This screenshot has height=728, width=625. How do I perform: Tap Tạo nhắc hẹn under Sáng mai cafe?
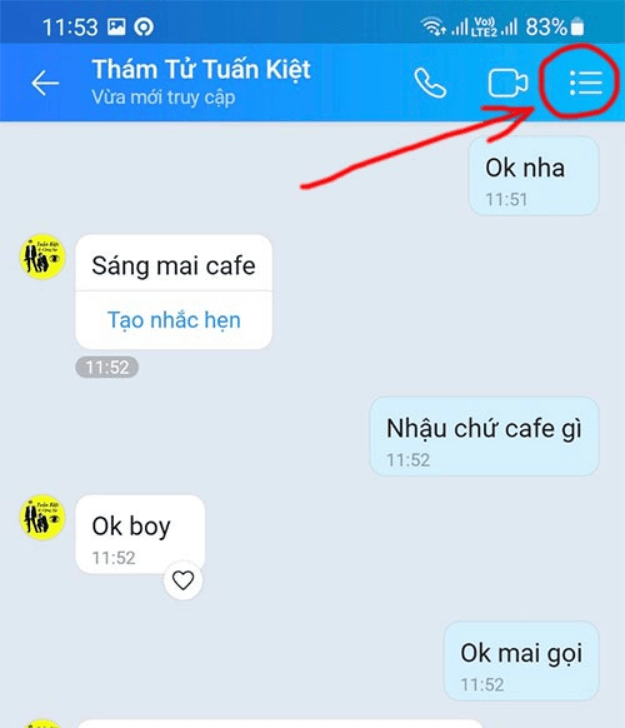174,320
